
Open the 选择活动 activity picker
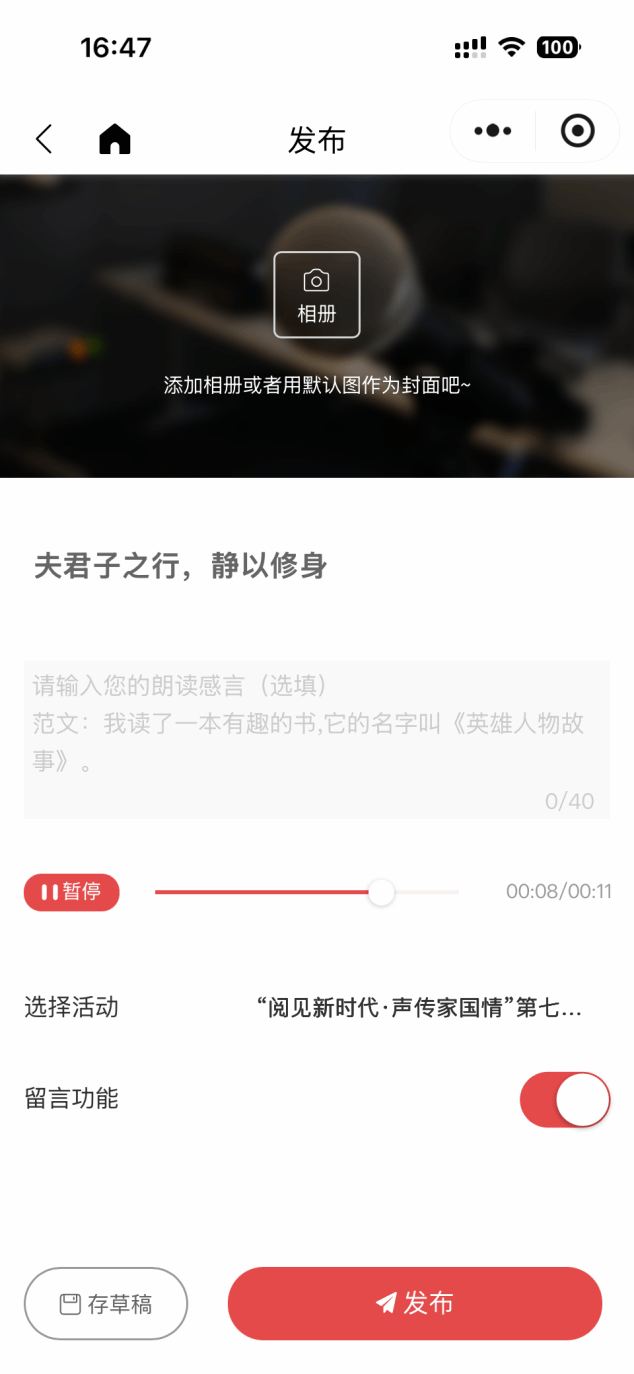pyautogui.click(x=418, y=1007)
